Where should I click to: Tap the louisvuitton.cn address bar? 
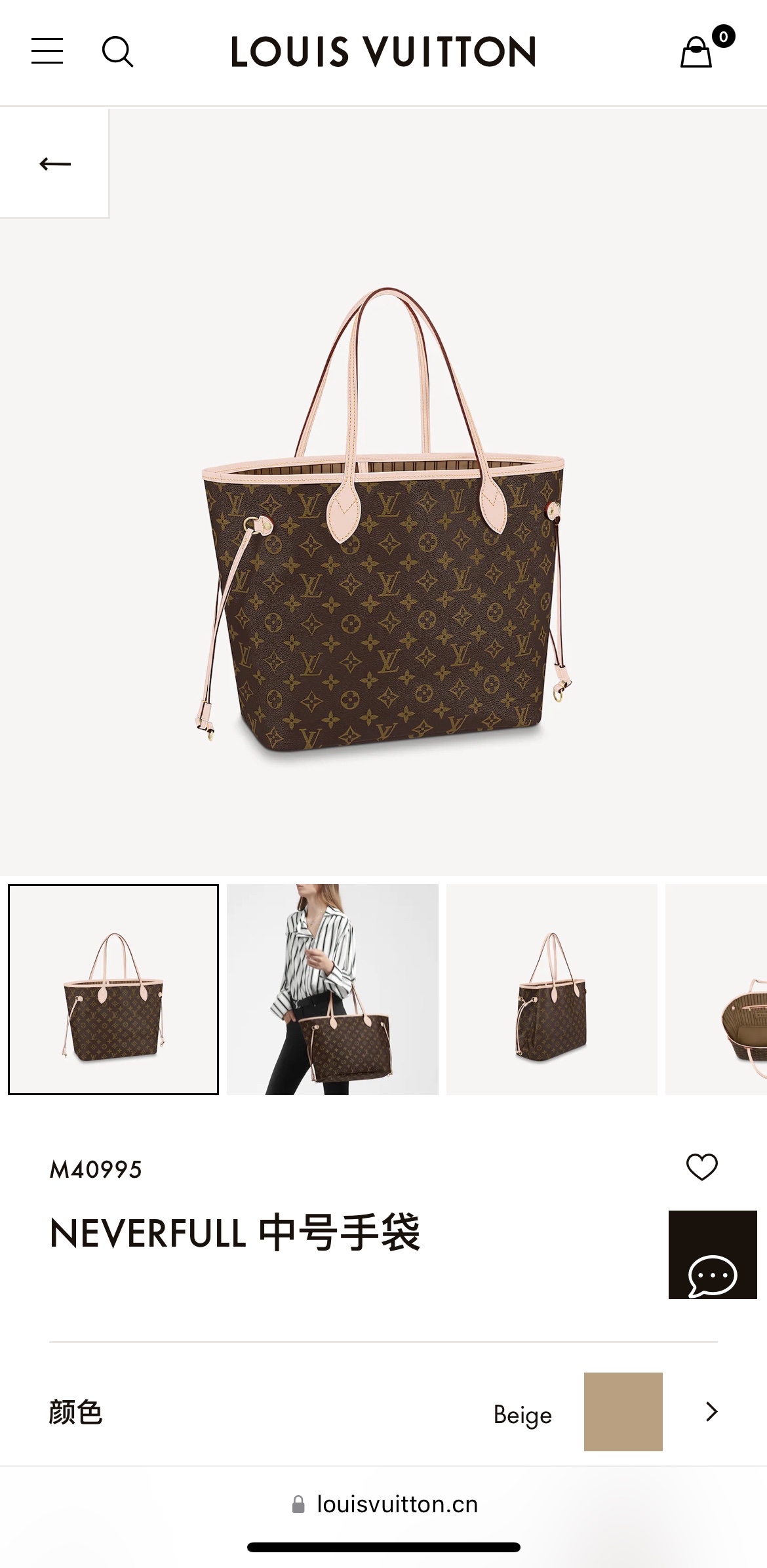point(384,1504)
